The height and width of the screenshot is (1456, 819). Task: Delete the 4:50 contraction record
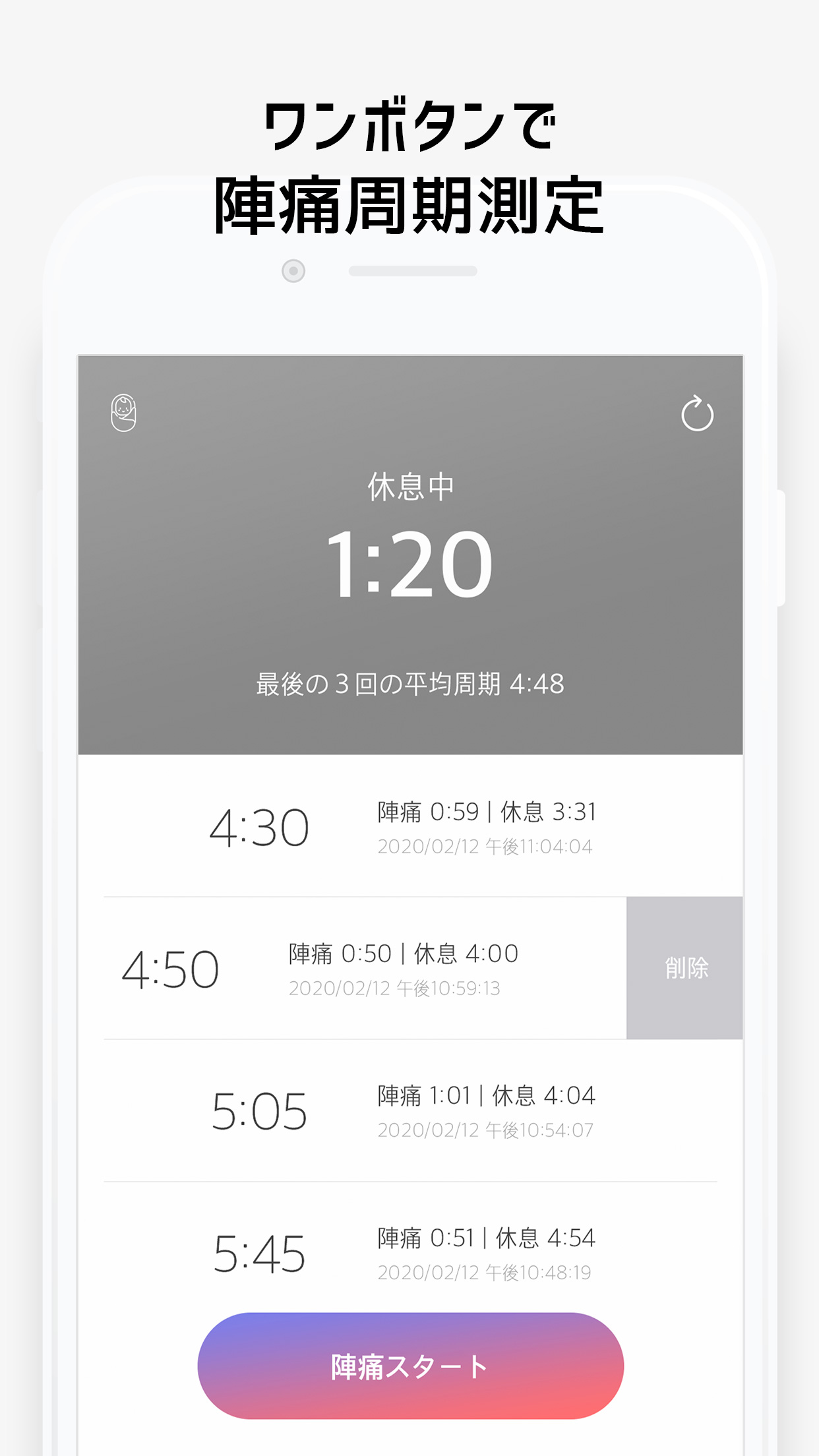coord(686,967)
